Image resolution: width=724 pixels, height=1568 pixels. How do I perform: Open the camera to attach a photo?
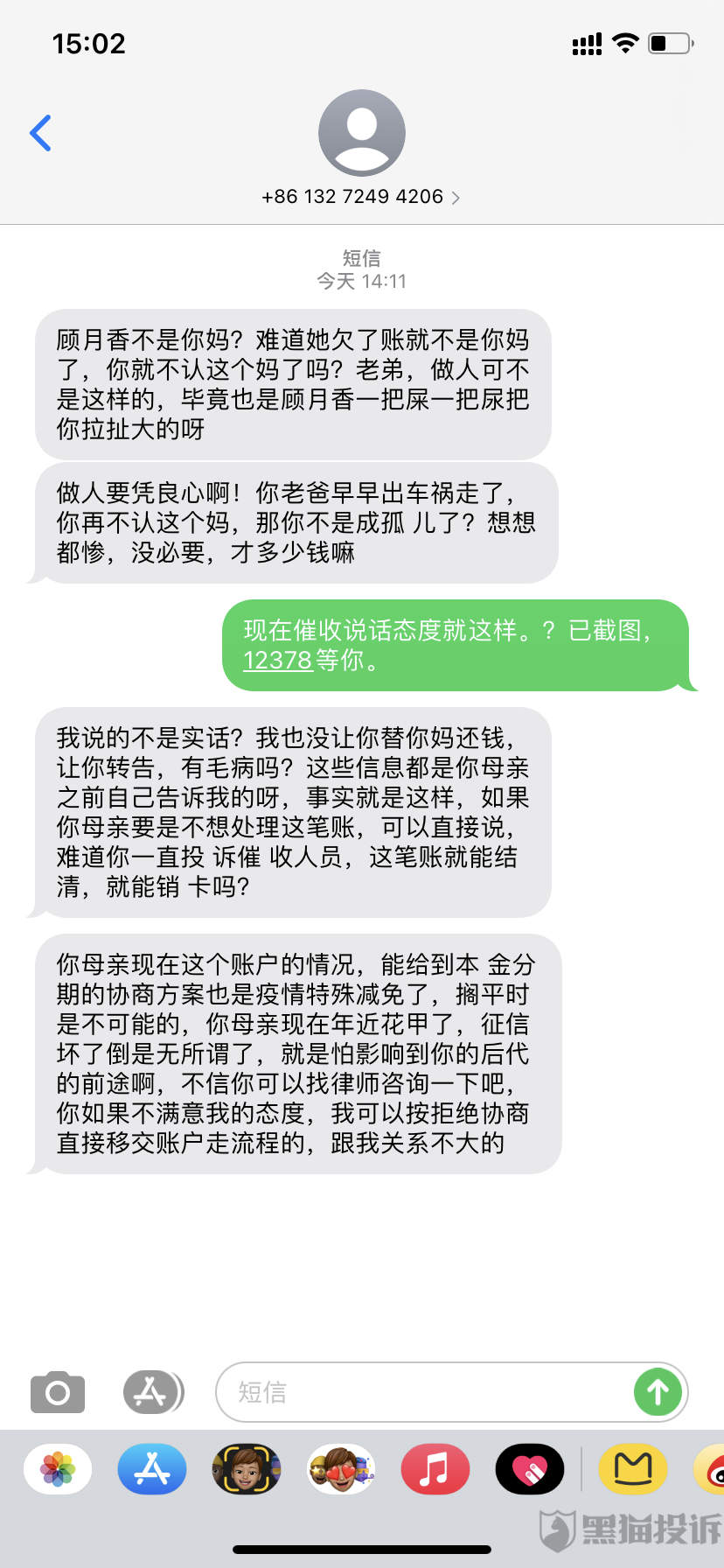(58, 1391)
